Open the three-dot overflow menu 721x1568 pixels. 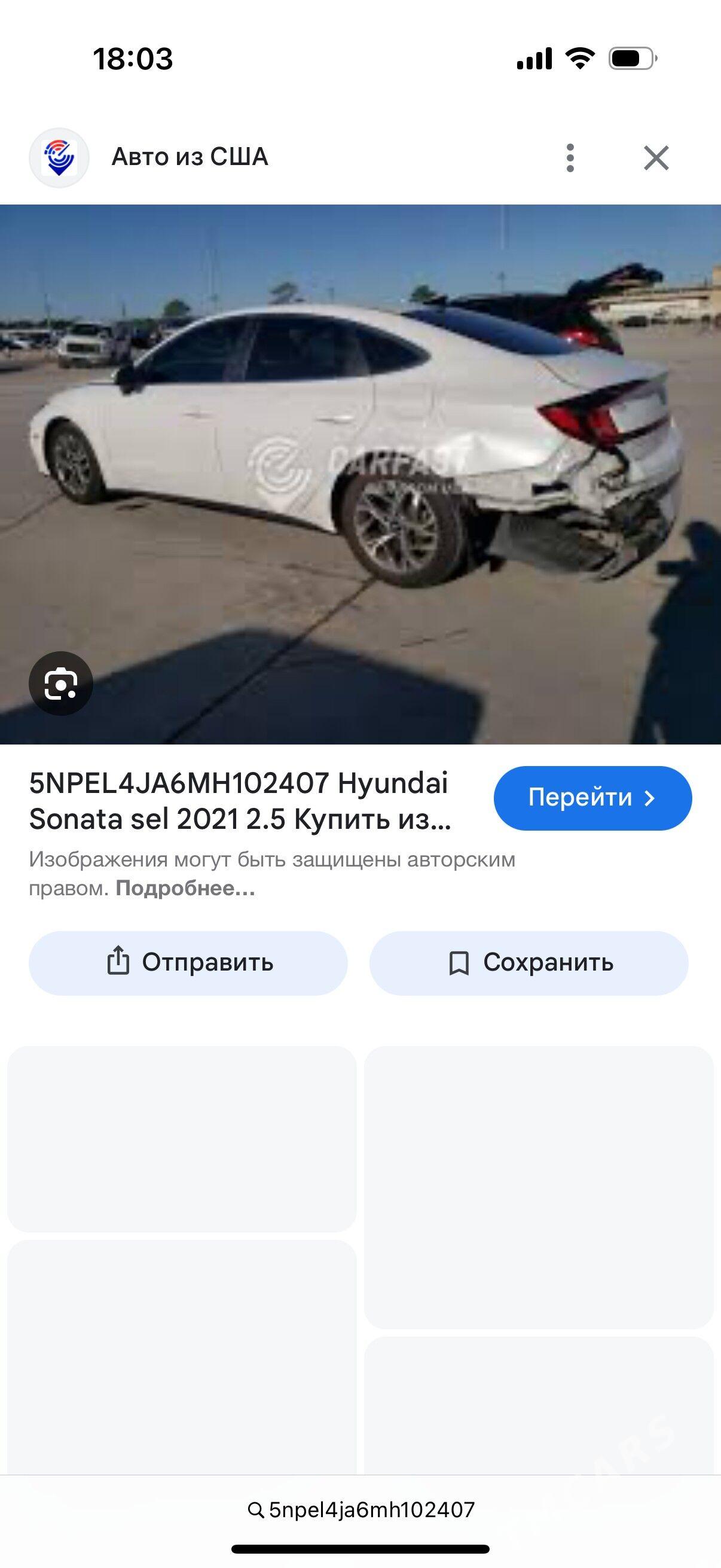coord(570,158)
